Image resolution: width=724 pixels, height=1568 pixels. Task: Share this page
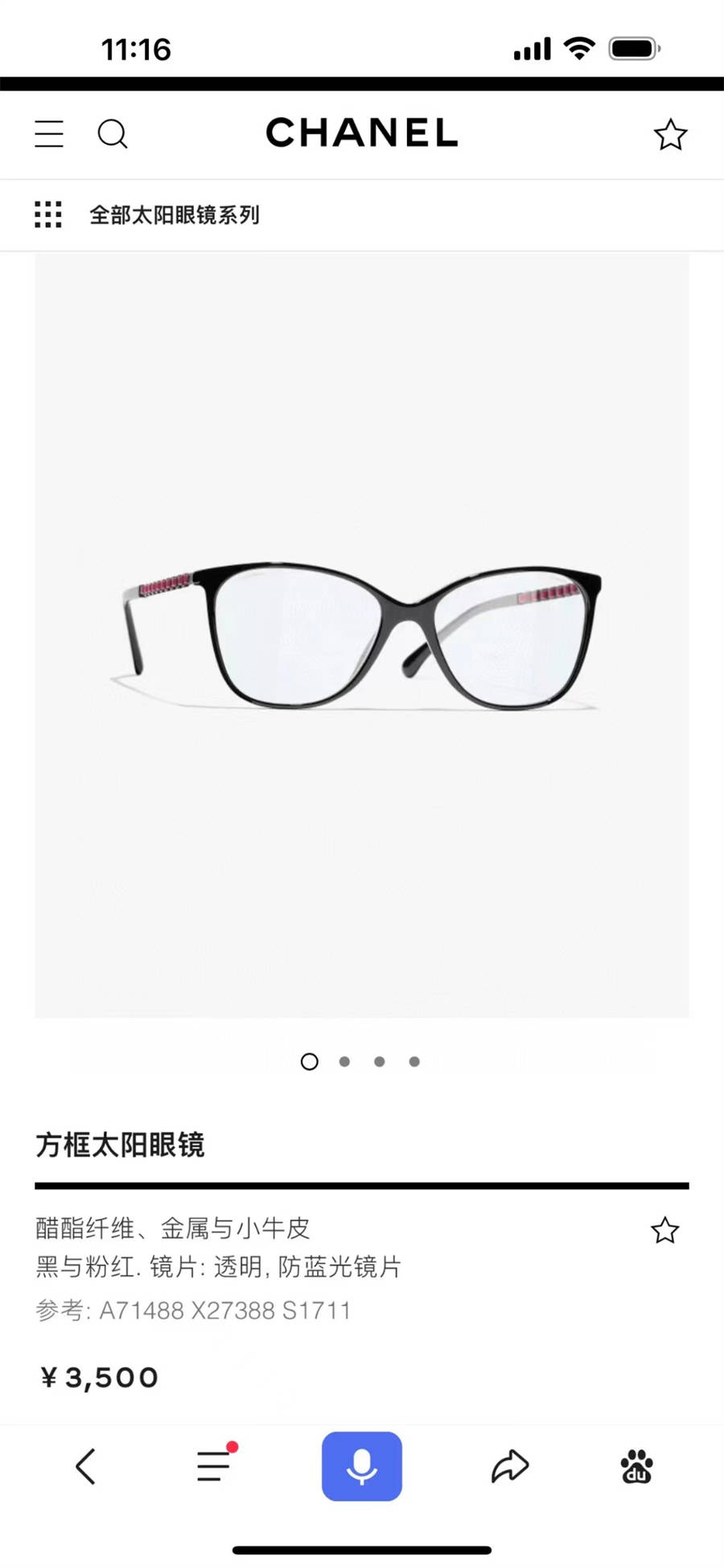coord(510,1466)
